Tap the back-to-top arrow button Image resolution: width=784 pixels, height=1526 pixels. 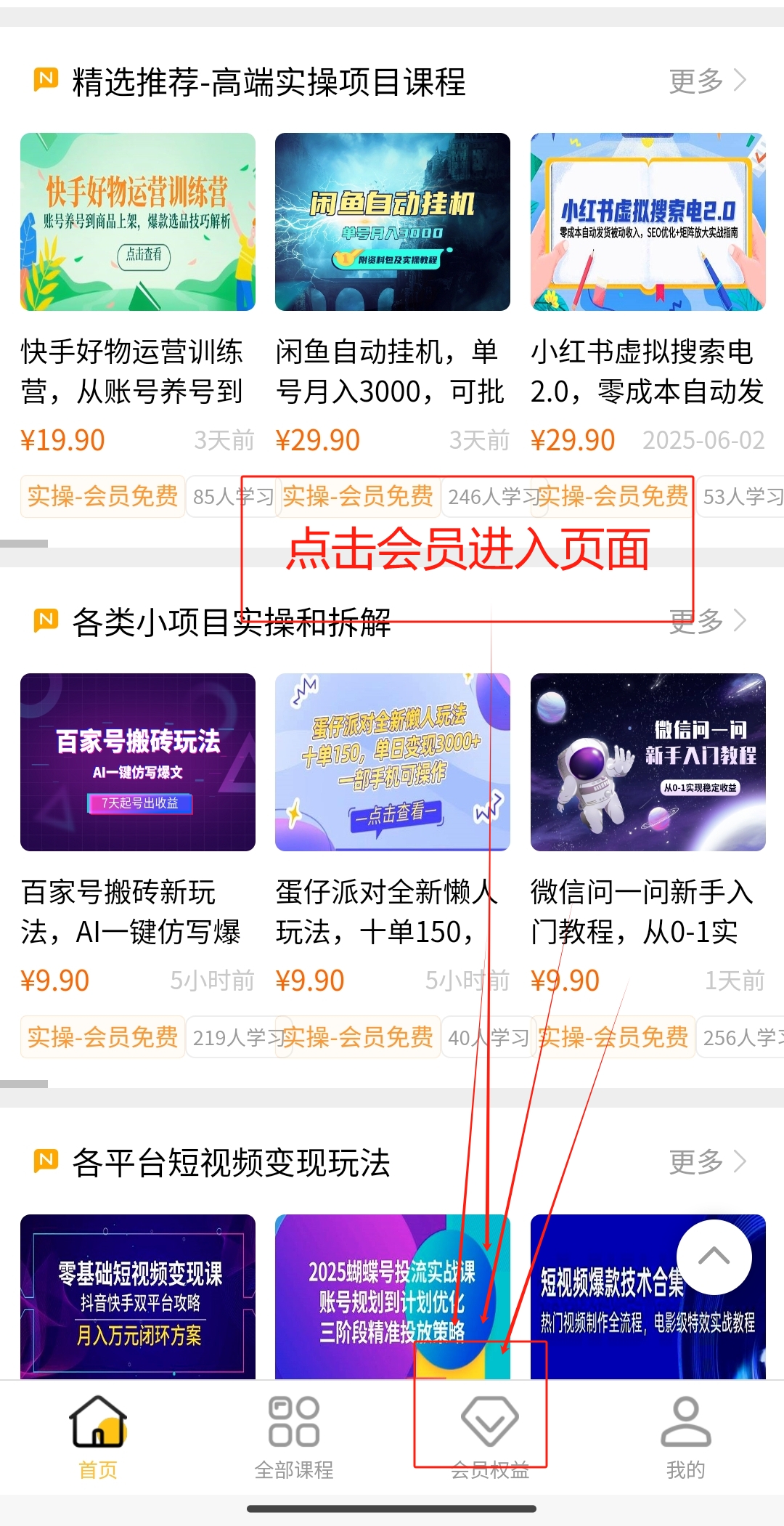tap(714, 1257)
